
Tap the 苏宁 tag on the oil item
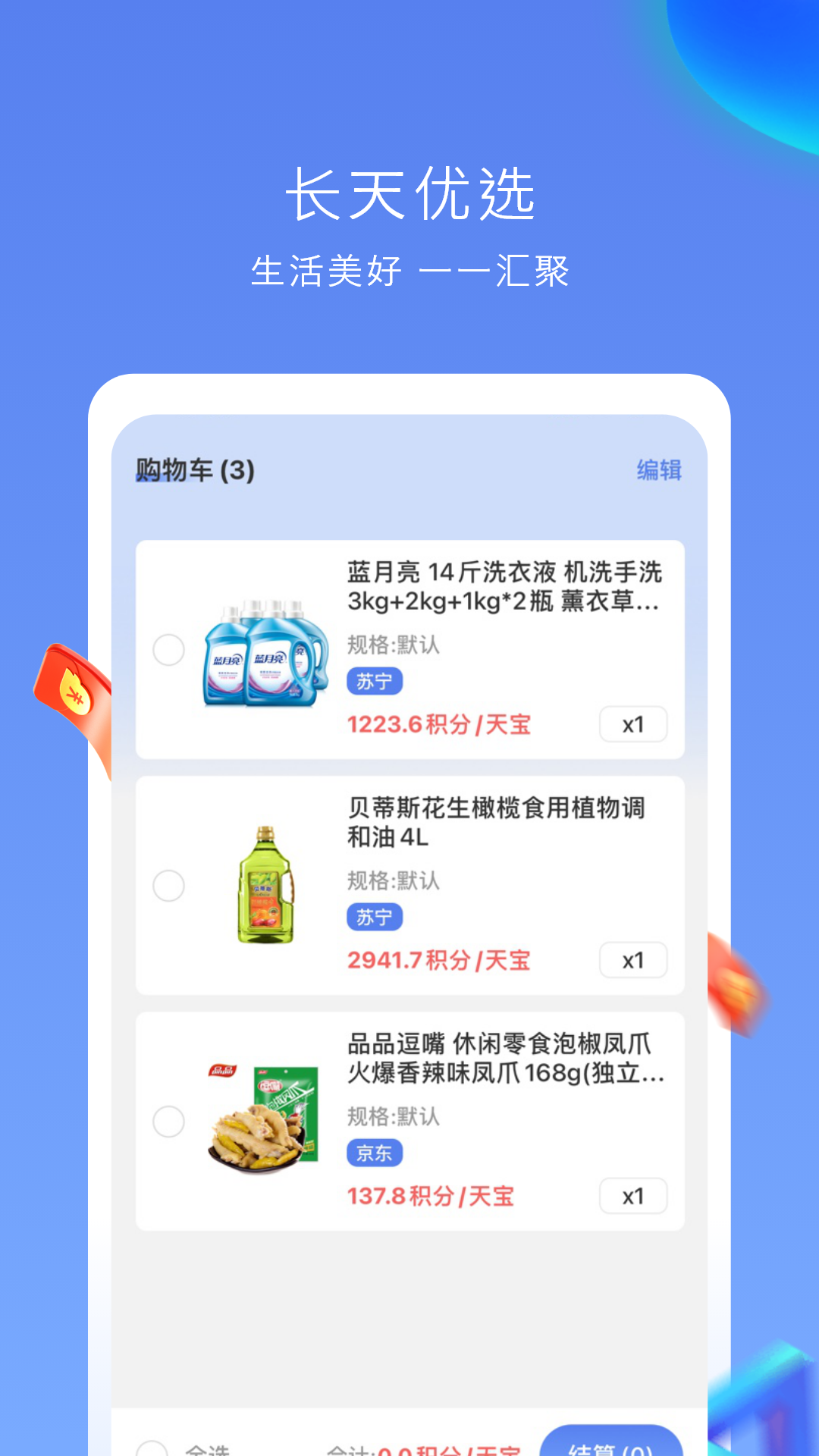375,918
